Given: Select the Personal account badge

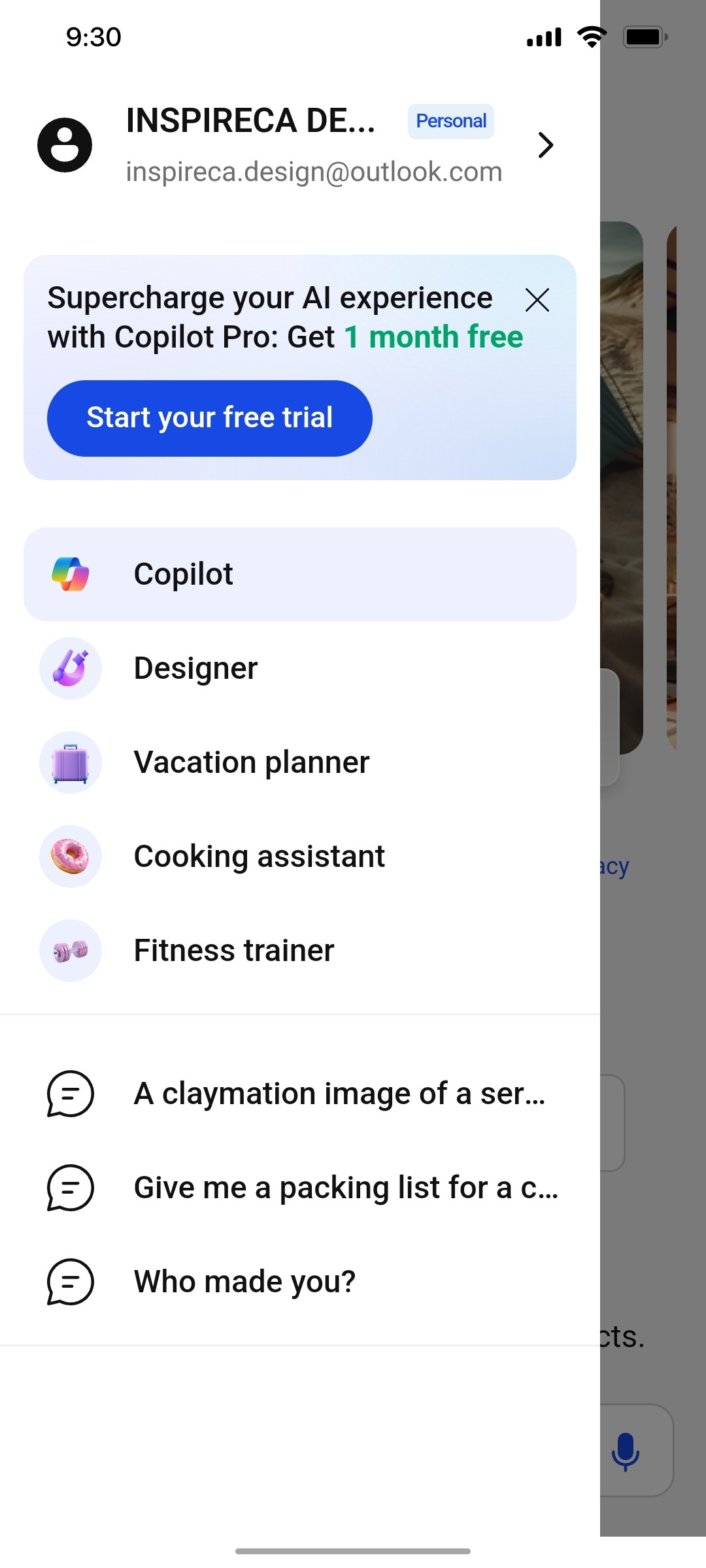Looking at the screenshot, I should tap(450, 121).
